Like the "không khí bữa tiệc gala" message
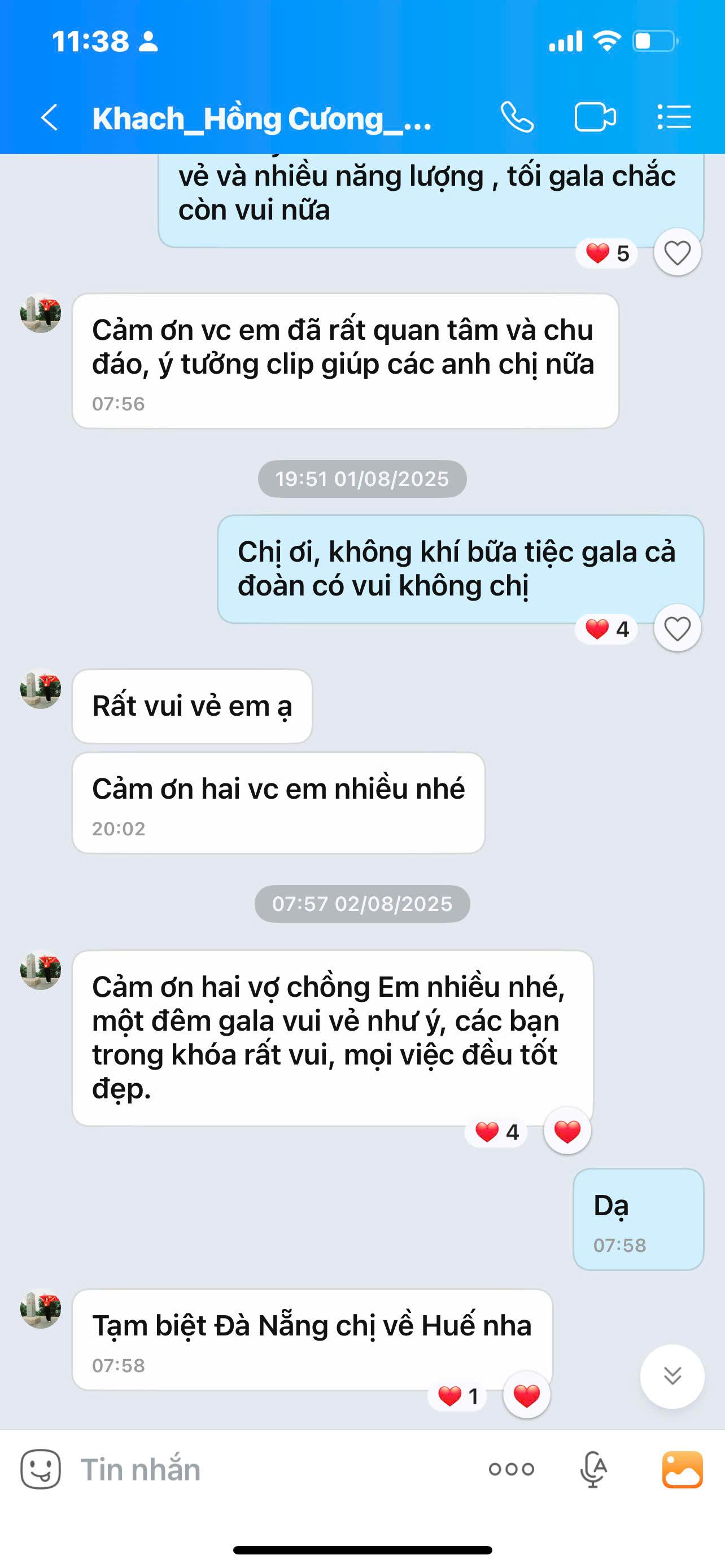725x1568 pixels. [x=677, y=628]
